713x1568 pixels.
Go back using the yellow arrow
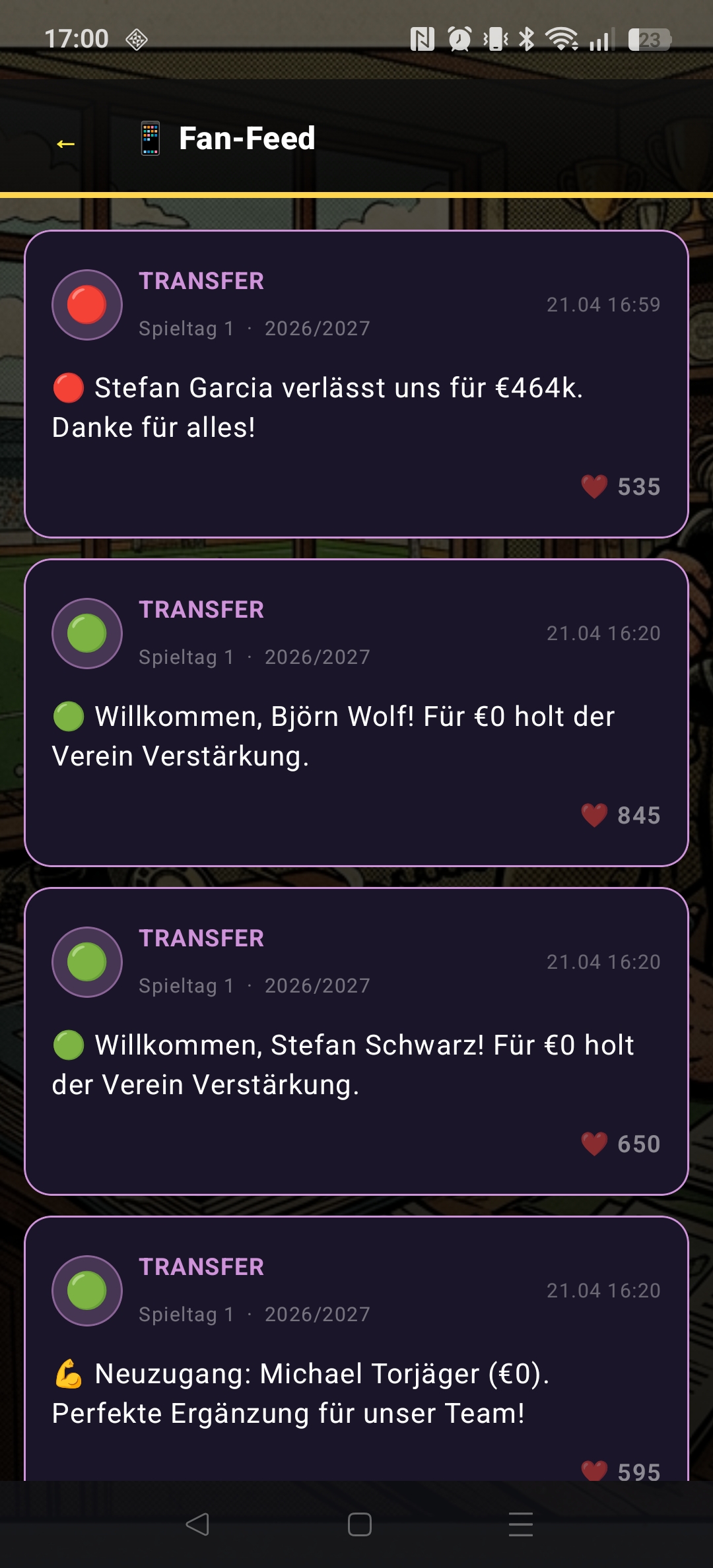(x=65, y=143)
